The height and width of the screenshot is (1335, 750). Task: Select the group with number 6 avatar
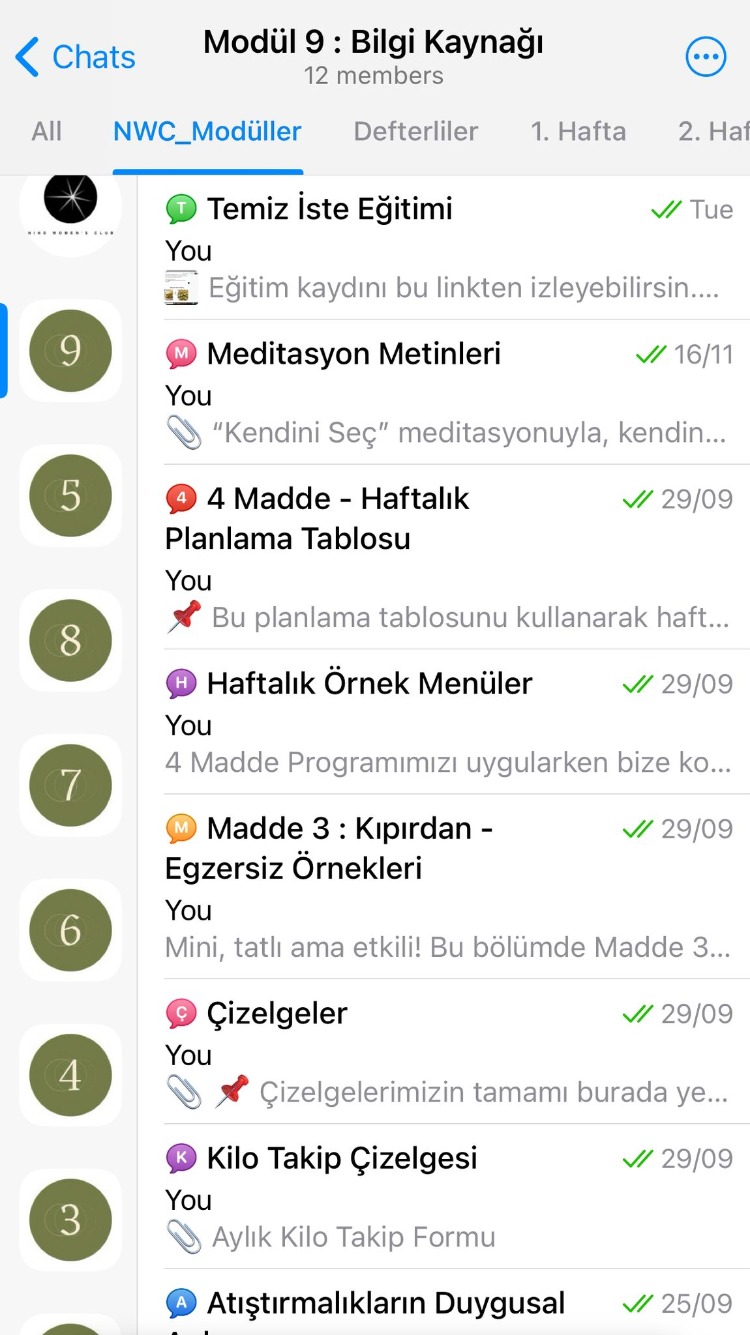(70, 930)
